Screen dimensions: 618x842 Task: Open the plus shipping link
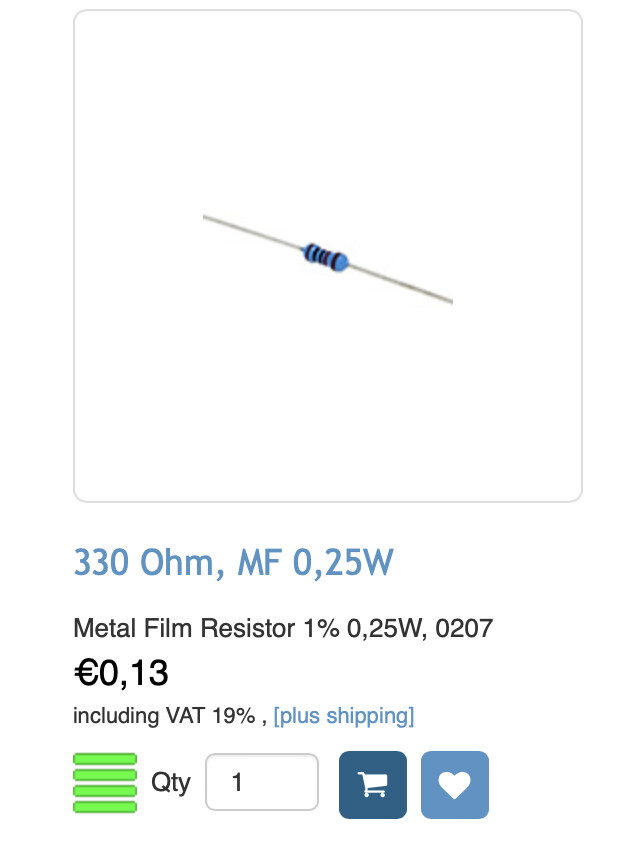point(343,716)
